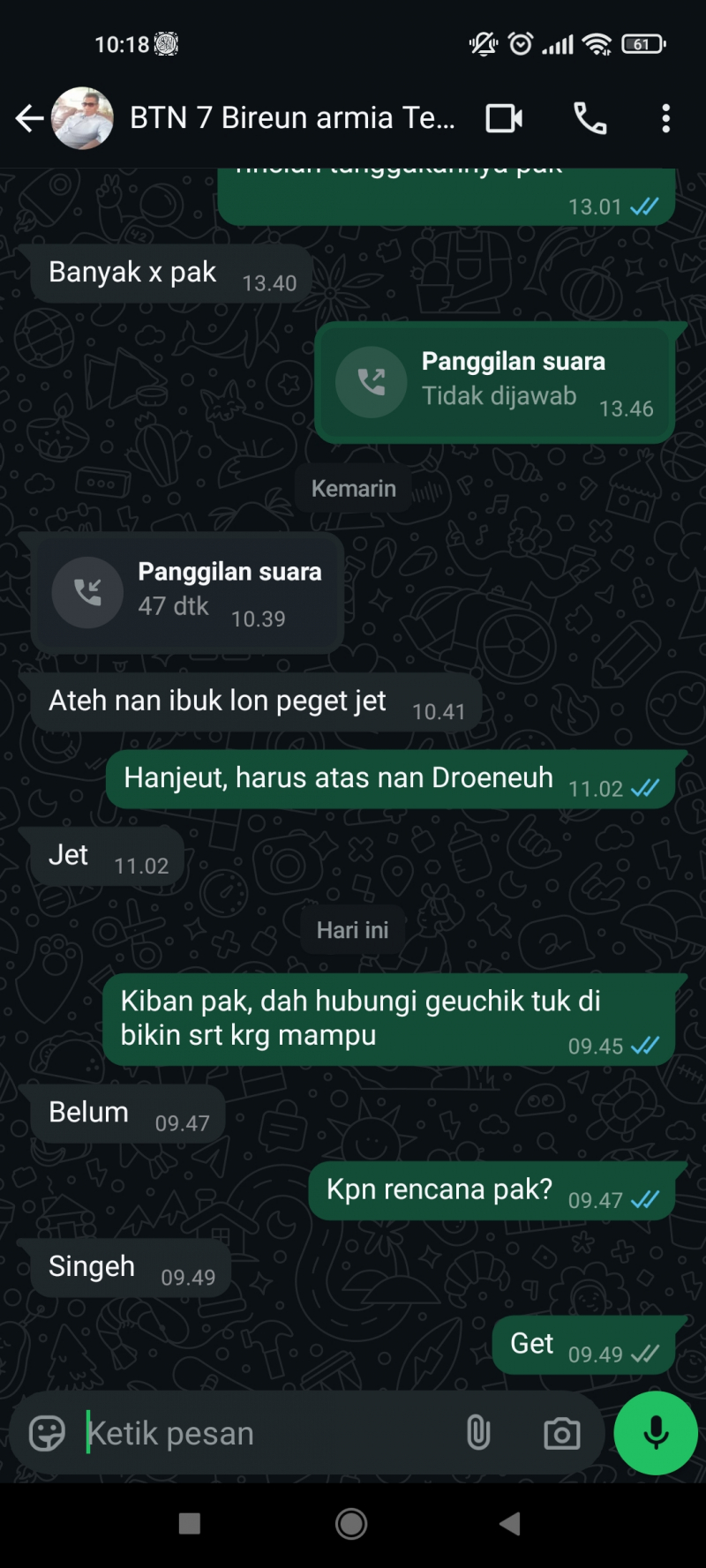Tap the unanswered voice call entry at 13.46
The image size is (706, 1568).
pyautogui.click(x=494, y=382)
